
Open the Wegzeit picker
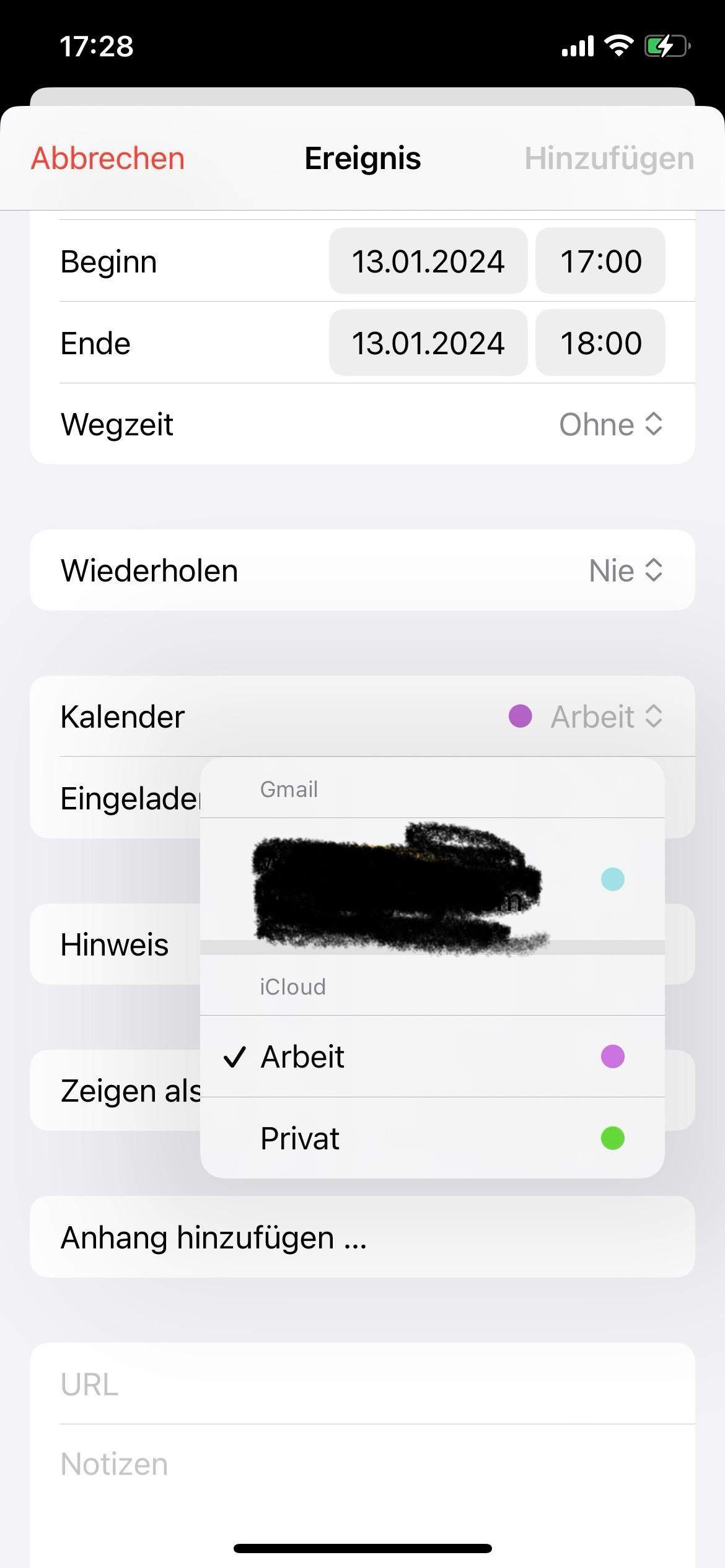point(610,425)
